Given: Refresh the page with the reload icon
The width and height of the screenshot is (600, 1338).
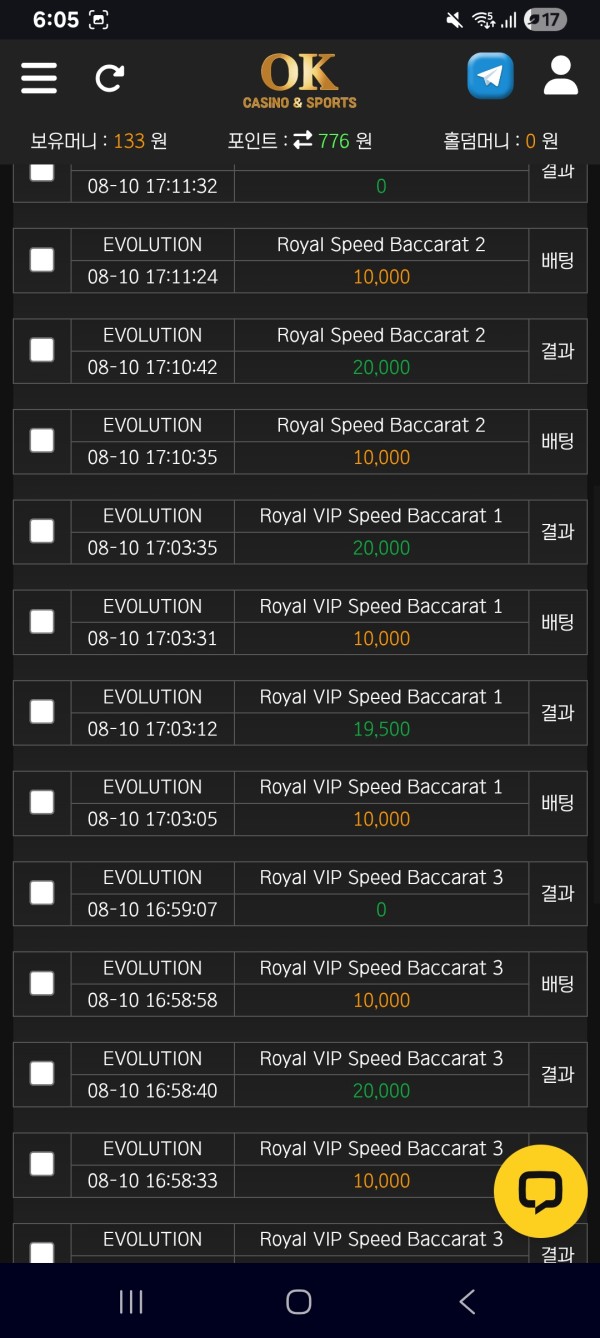Looking at the screenshot, I should pos(110,77).
